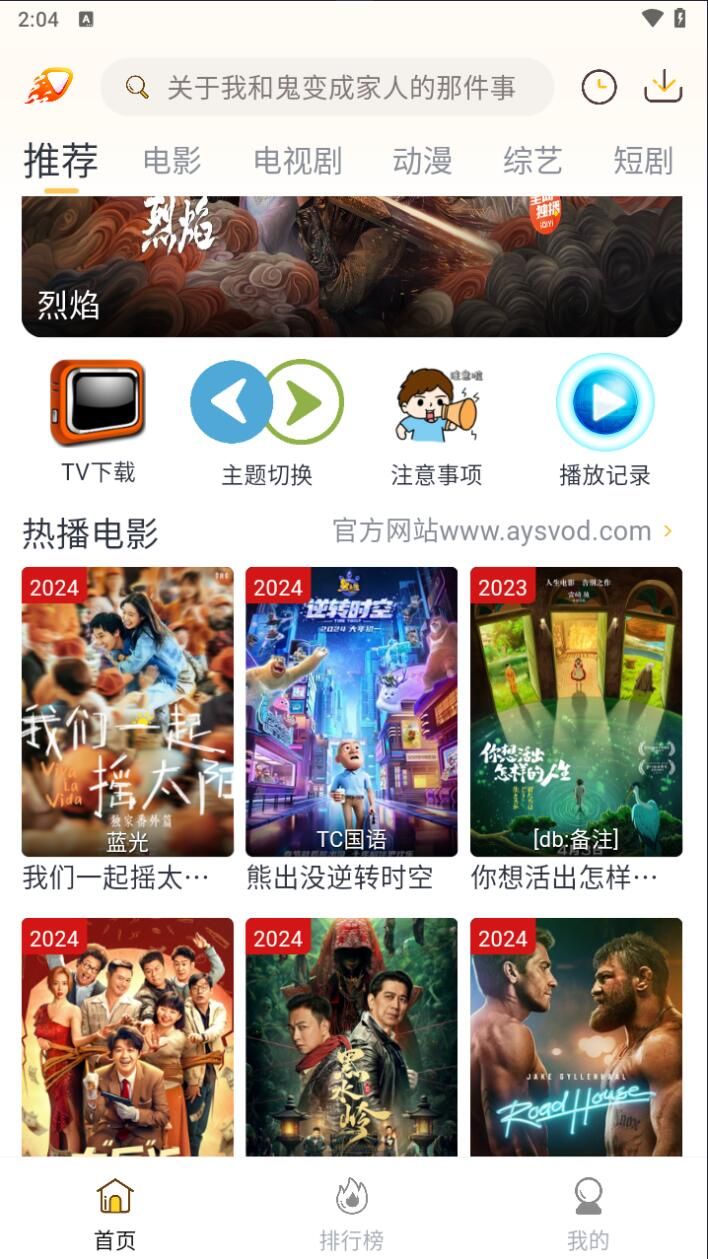Switch to the 排行榜 tab
This screenshot has height=1259, width=708.
(x=351, y=1212)
